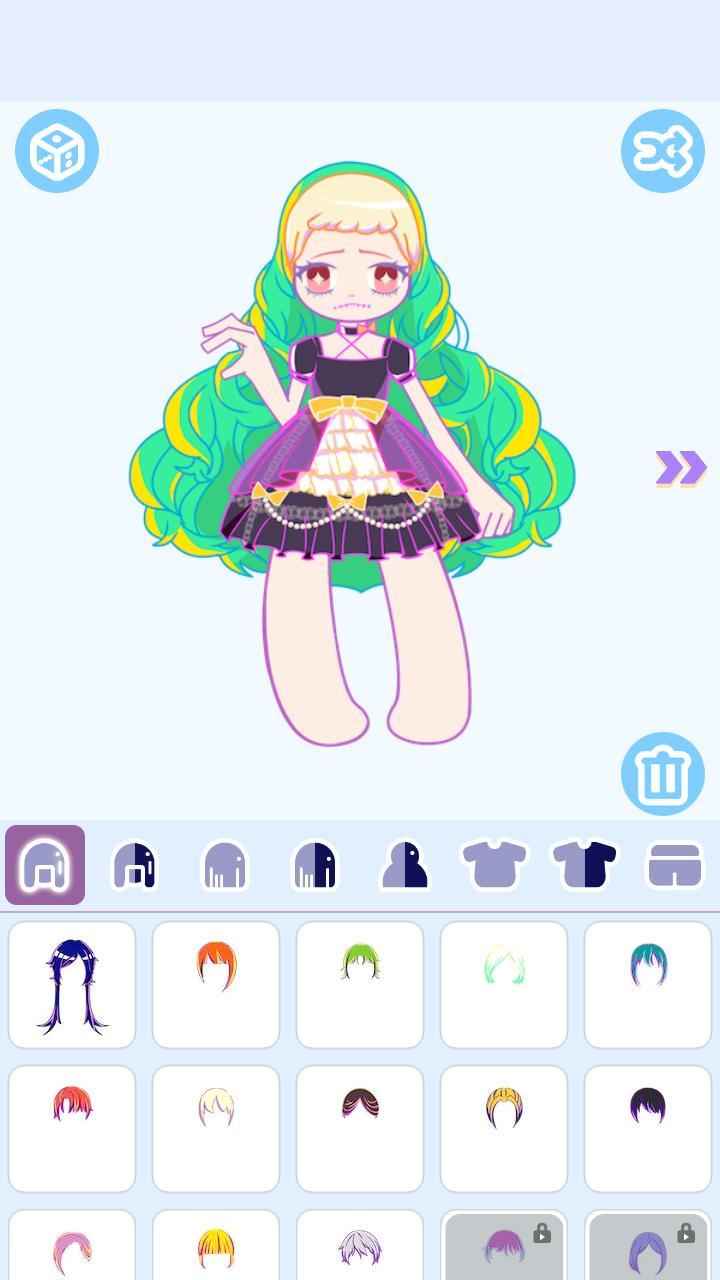Switch to the half-colored shirt tab
The height and width of the screenshot is (1280, 720).
pyautogui.click(x=584, y=862)
